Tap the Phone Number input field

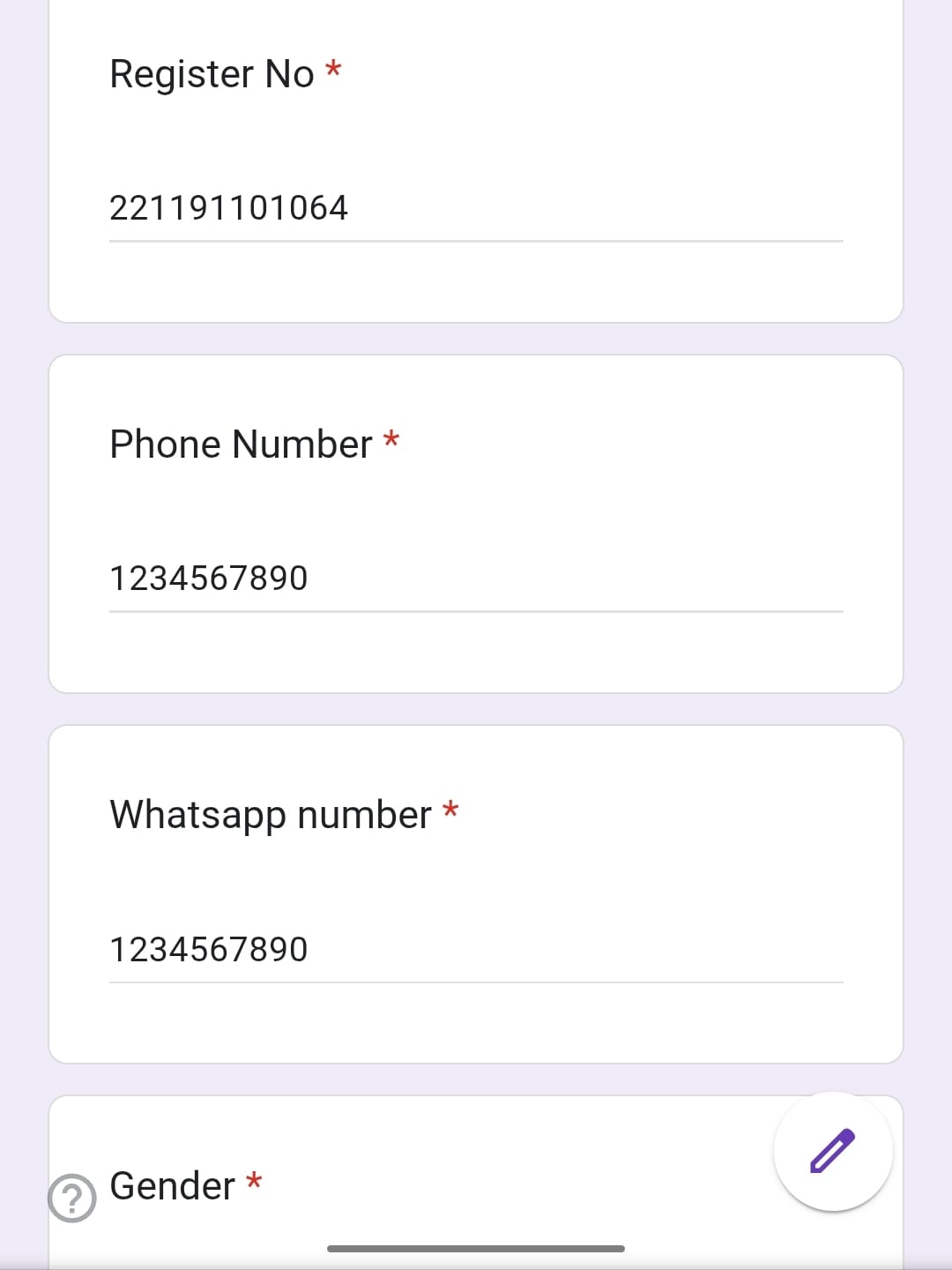pyautogui.click(x=476, y=579)
